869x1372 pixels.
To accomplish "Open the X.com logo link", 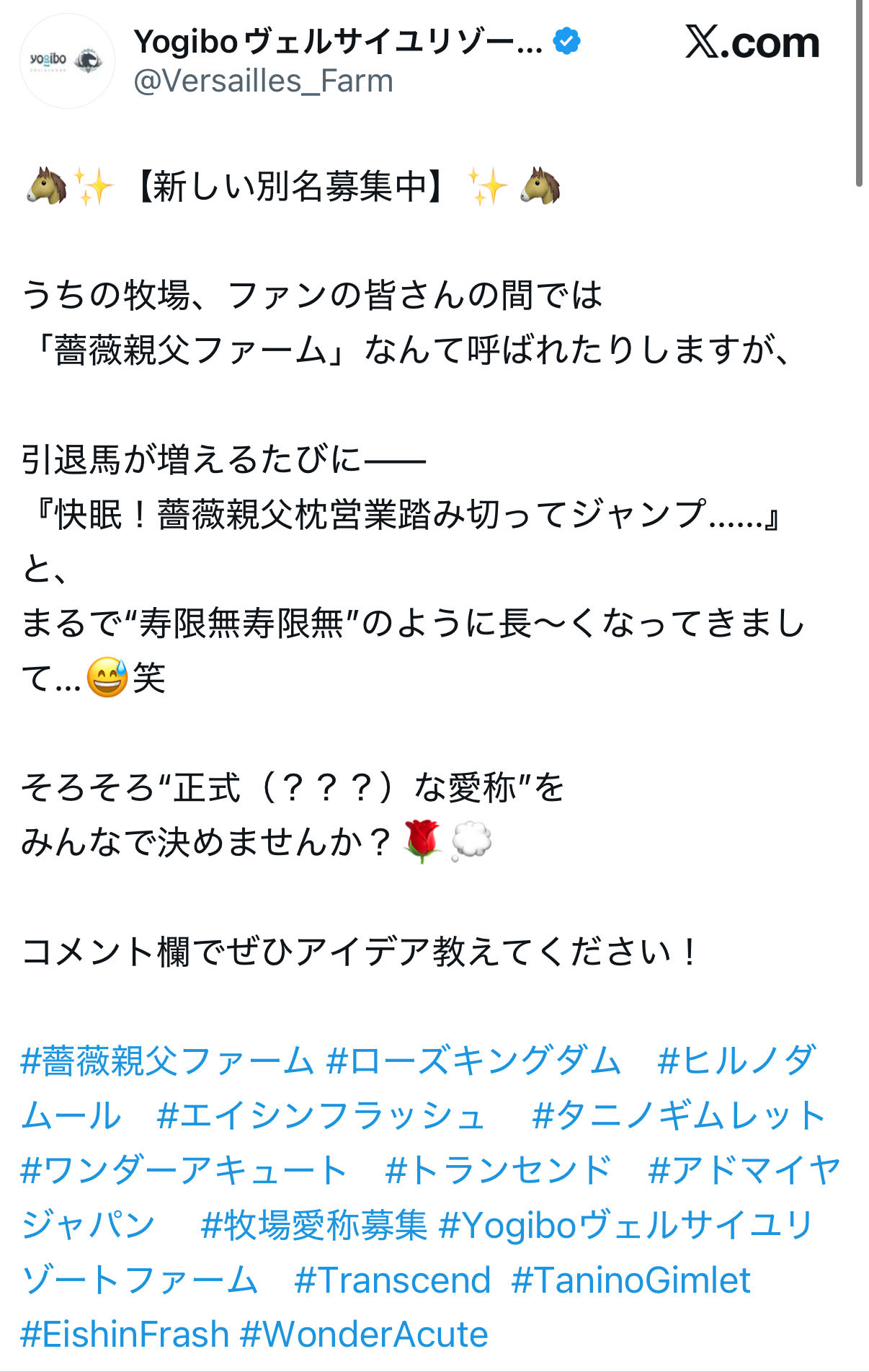I will point(752,43).
